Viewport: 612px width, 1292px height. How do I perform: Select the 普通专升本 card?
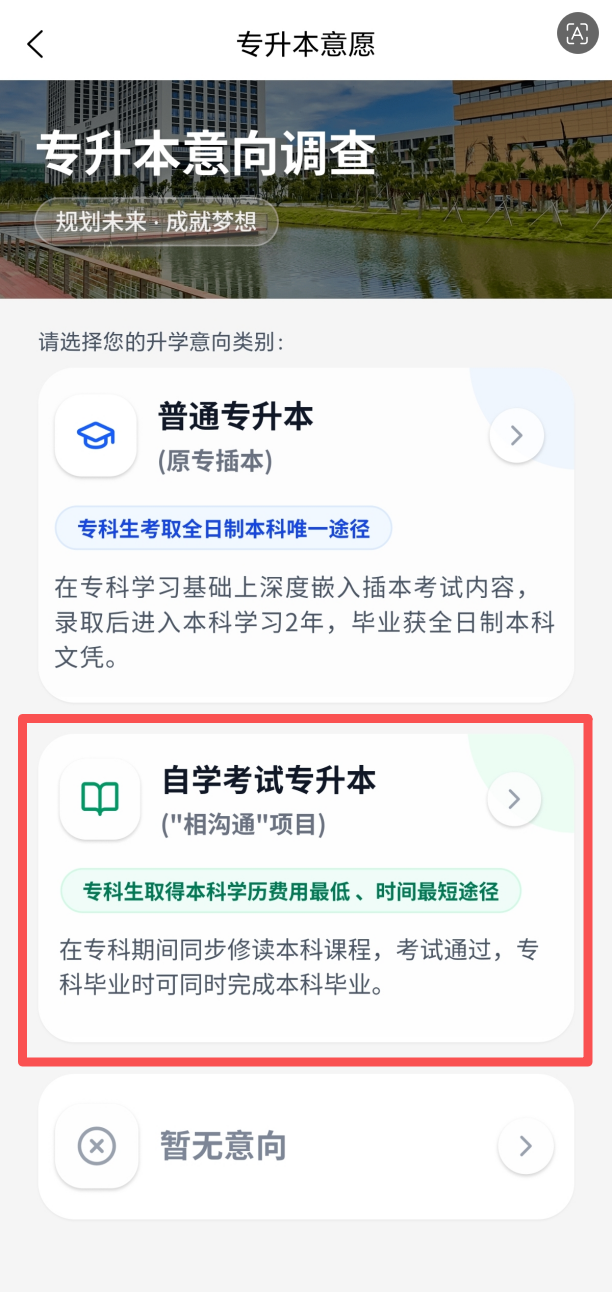pyautogui.click(x=305, y=534)
